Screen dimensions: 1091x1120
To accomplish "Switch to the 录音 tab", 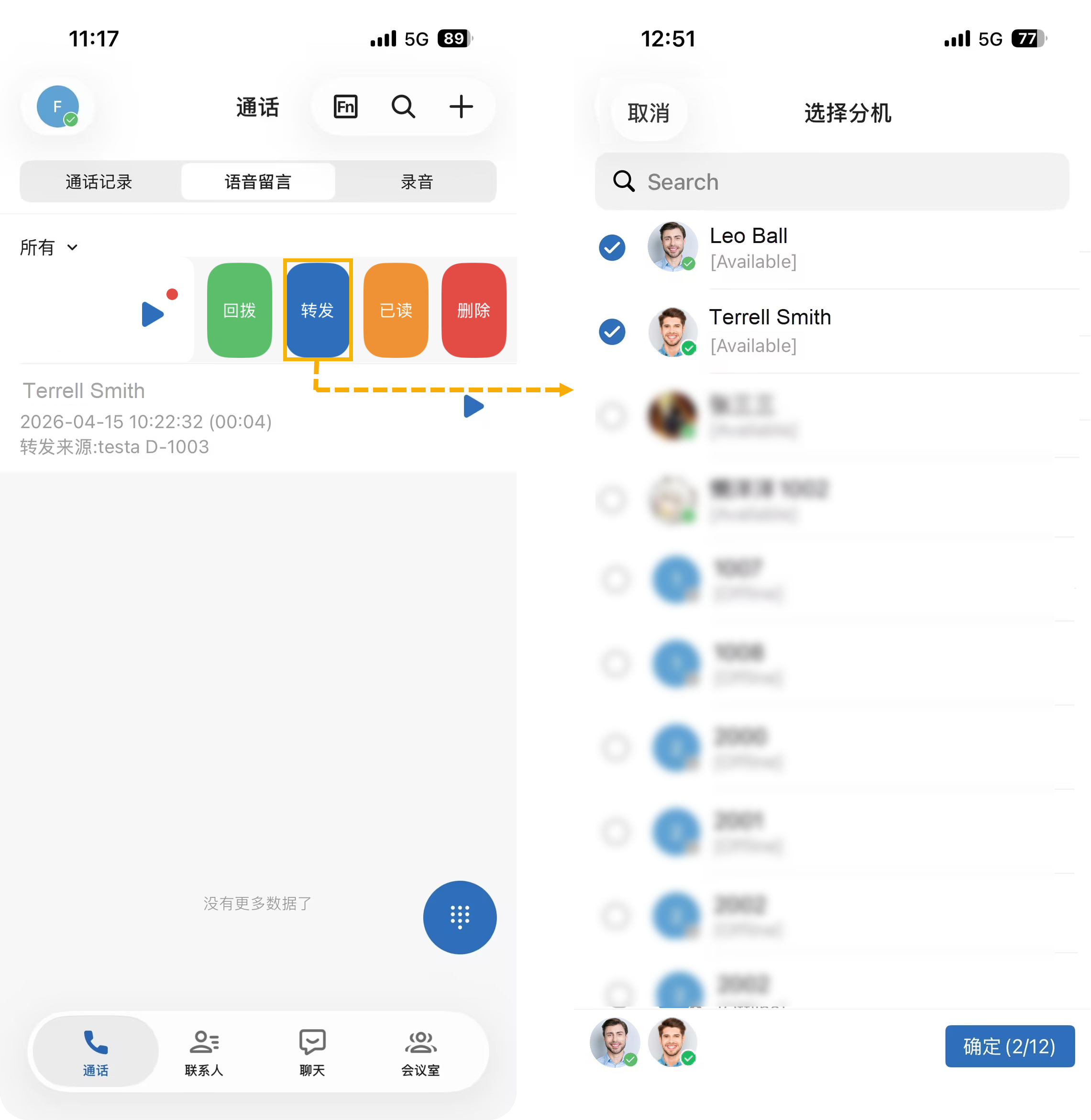I will click(x=417, y=182).
